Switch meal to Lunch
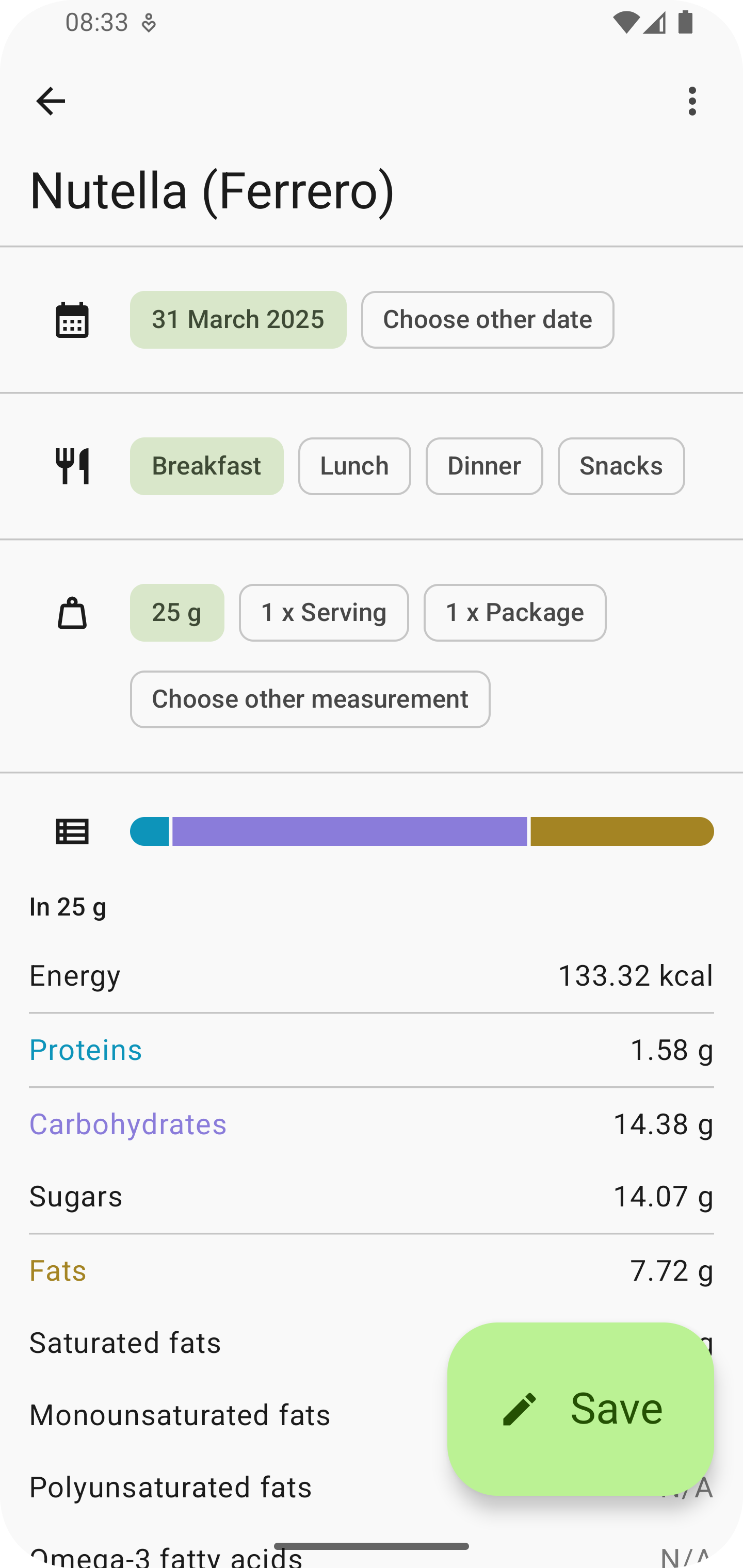The height and width of the screenshot is (1568, 743). pos(354,466)
